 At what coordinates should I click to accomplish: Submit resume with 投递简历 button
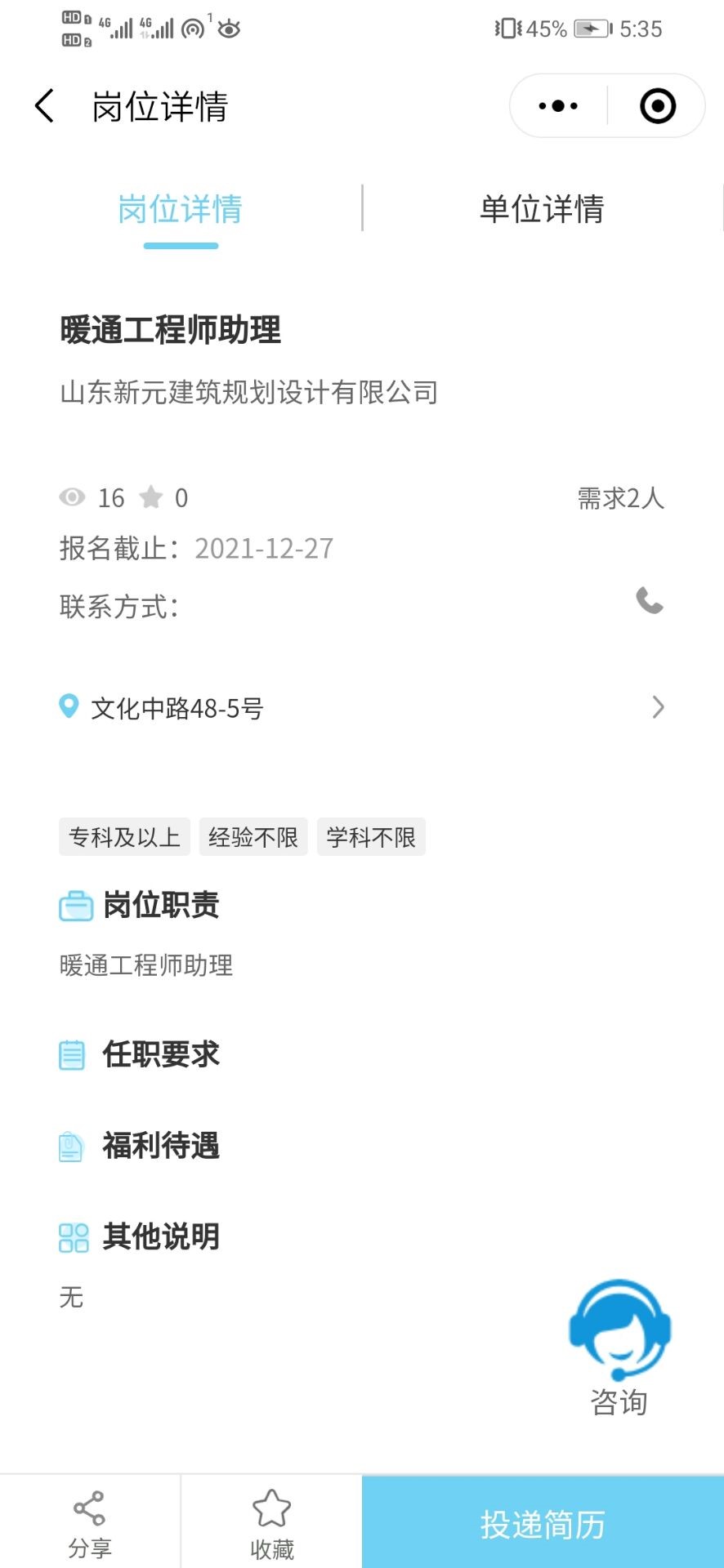[543, 1524]
